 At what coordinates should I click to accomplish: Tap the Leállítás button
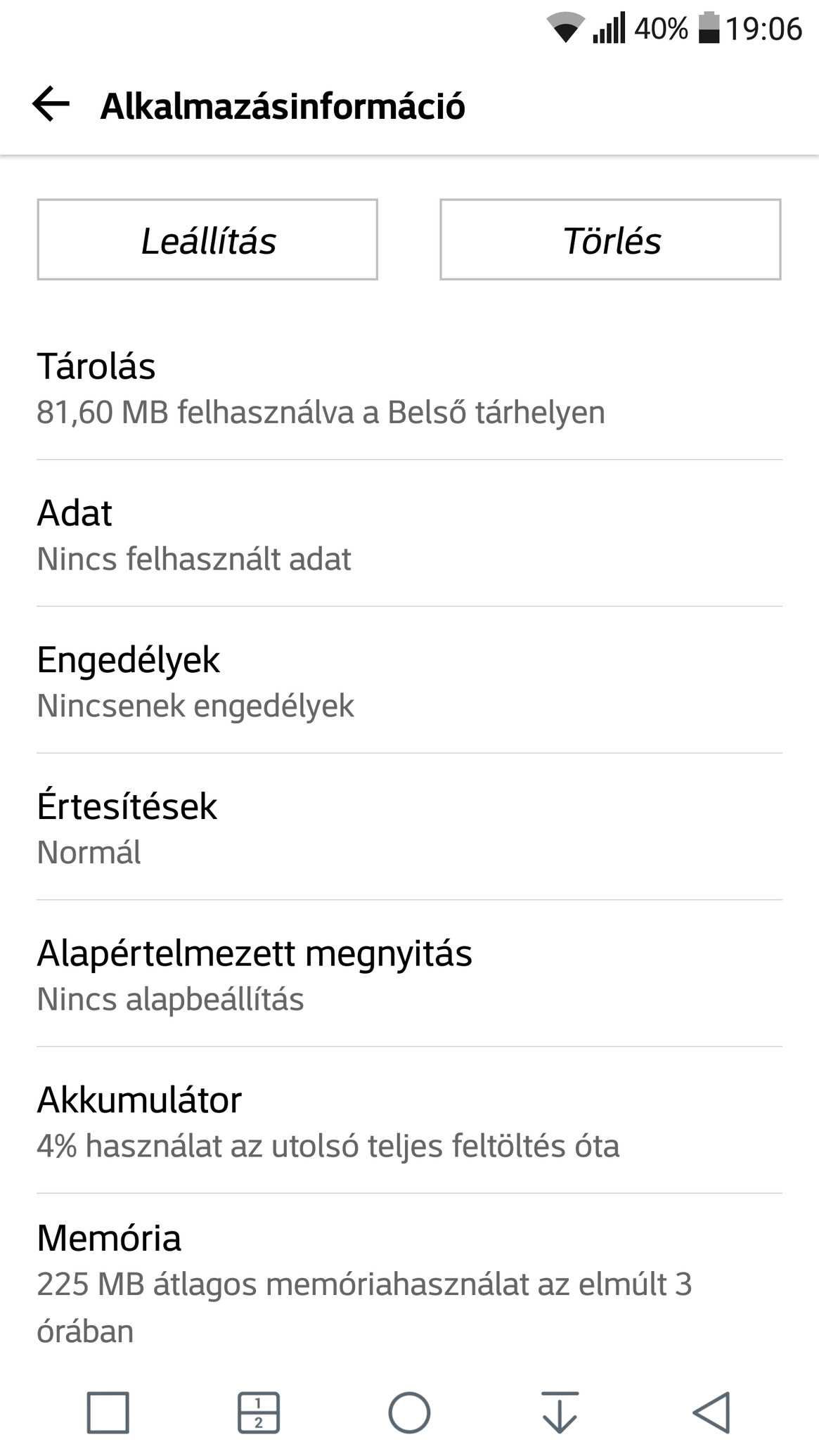point(207,240)
